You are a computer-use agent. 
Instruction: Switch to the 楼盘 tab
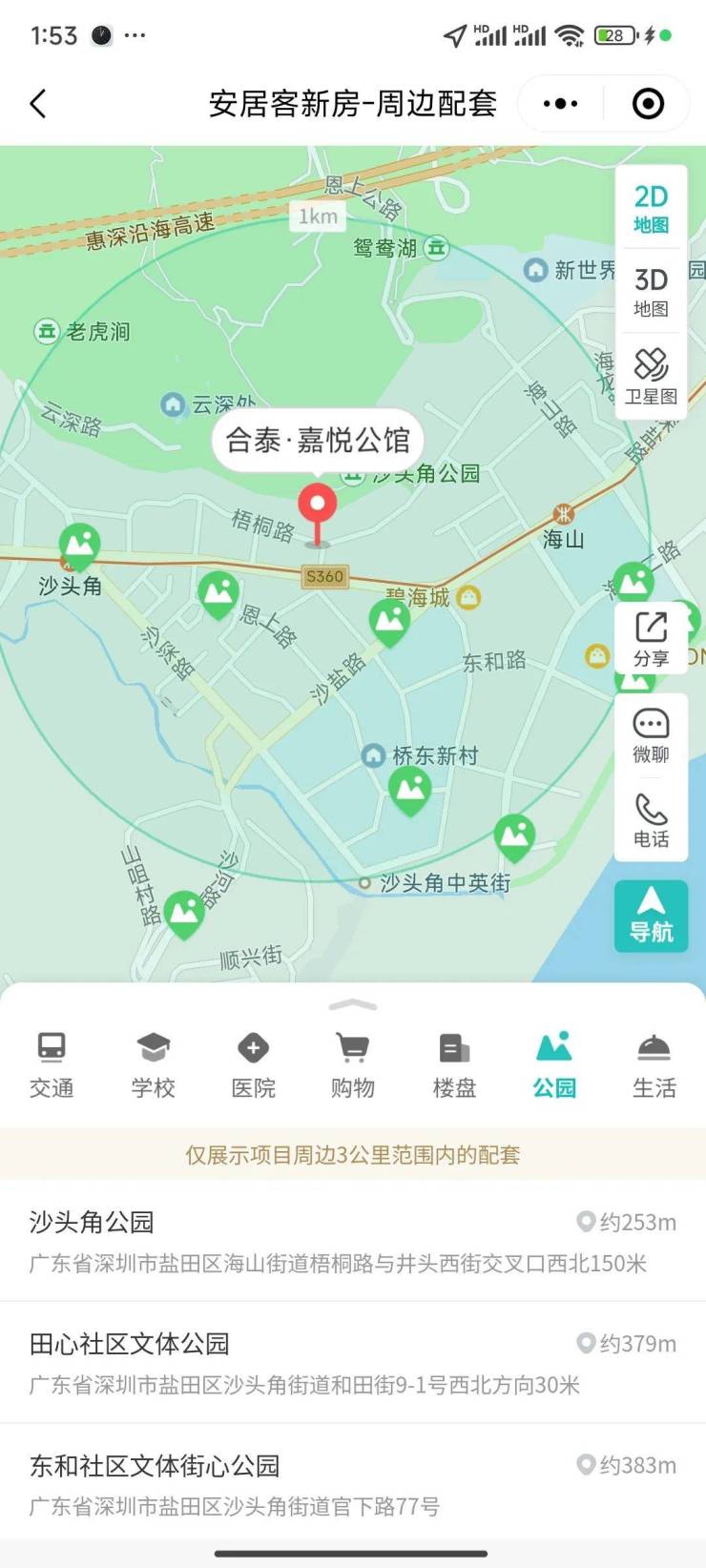pyautogui.click(x=454, y=1064)
